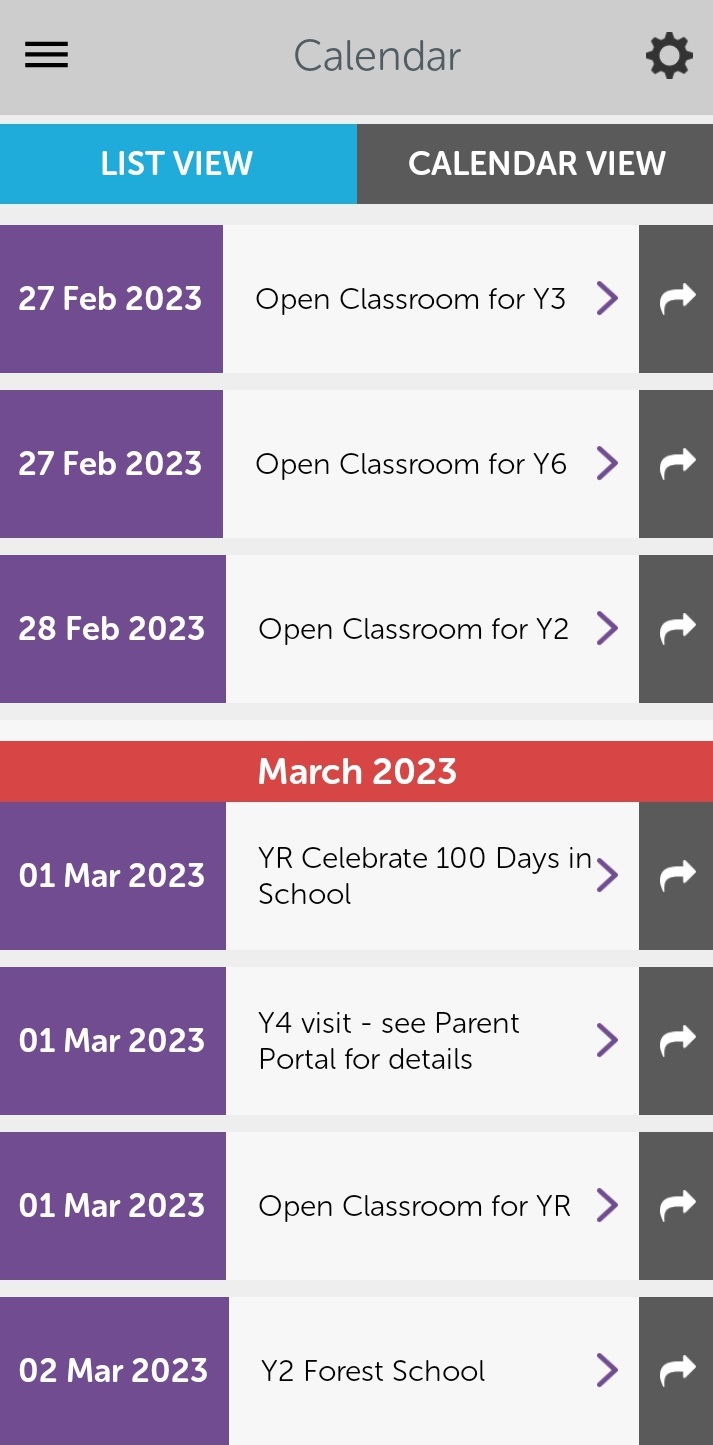Share the Y2 Forest School event

tap(676, 1371)
